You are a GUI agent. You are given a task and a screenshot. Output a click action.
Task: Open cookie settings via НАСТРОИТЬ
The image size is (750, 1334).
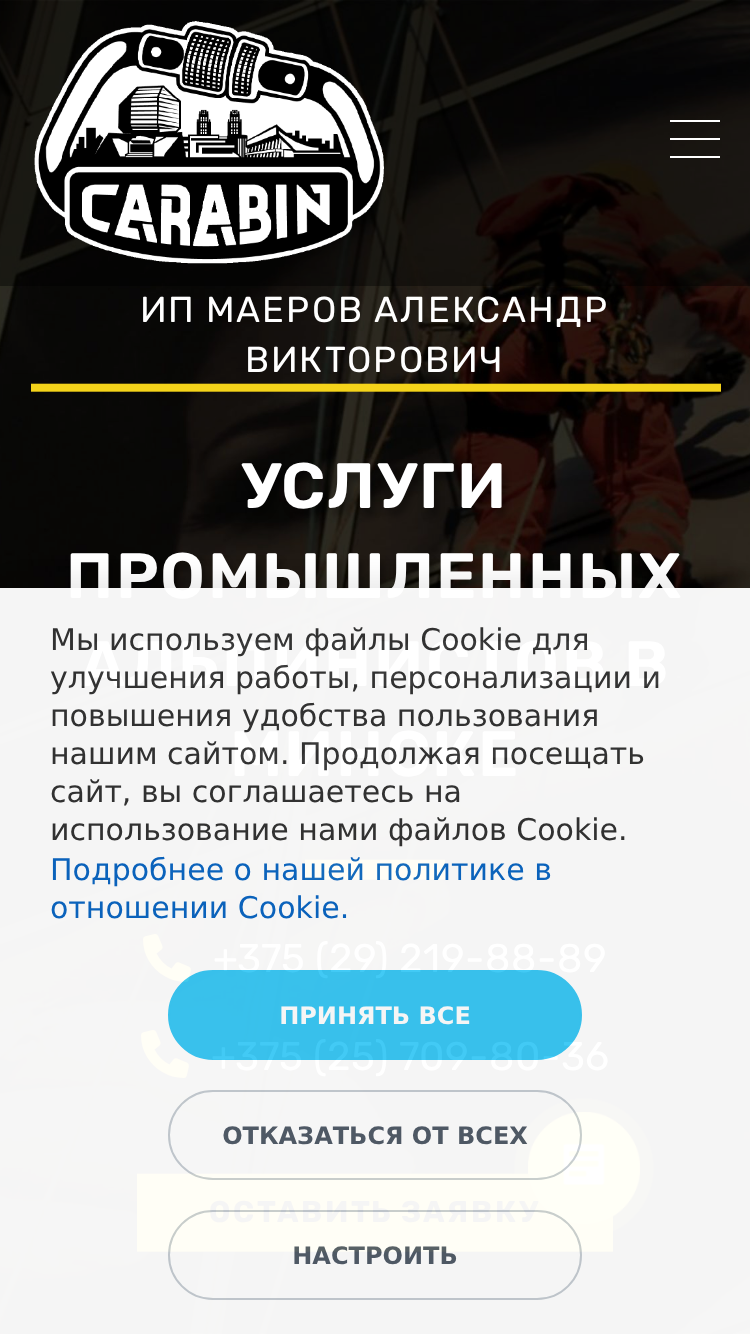pyautogui.click(x=375, y=1255)
